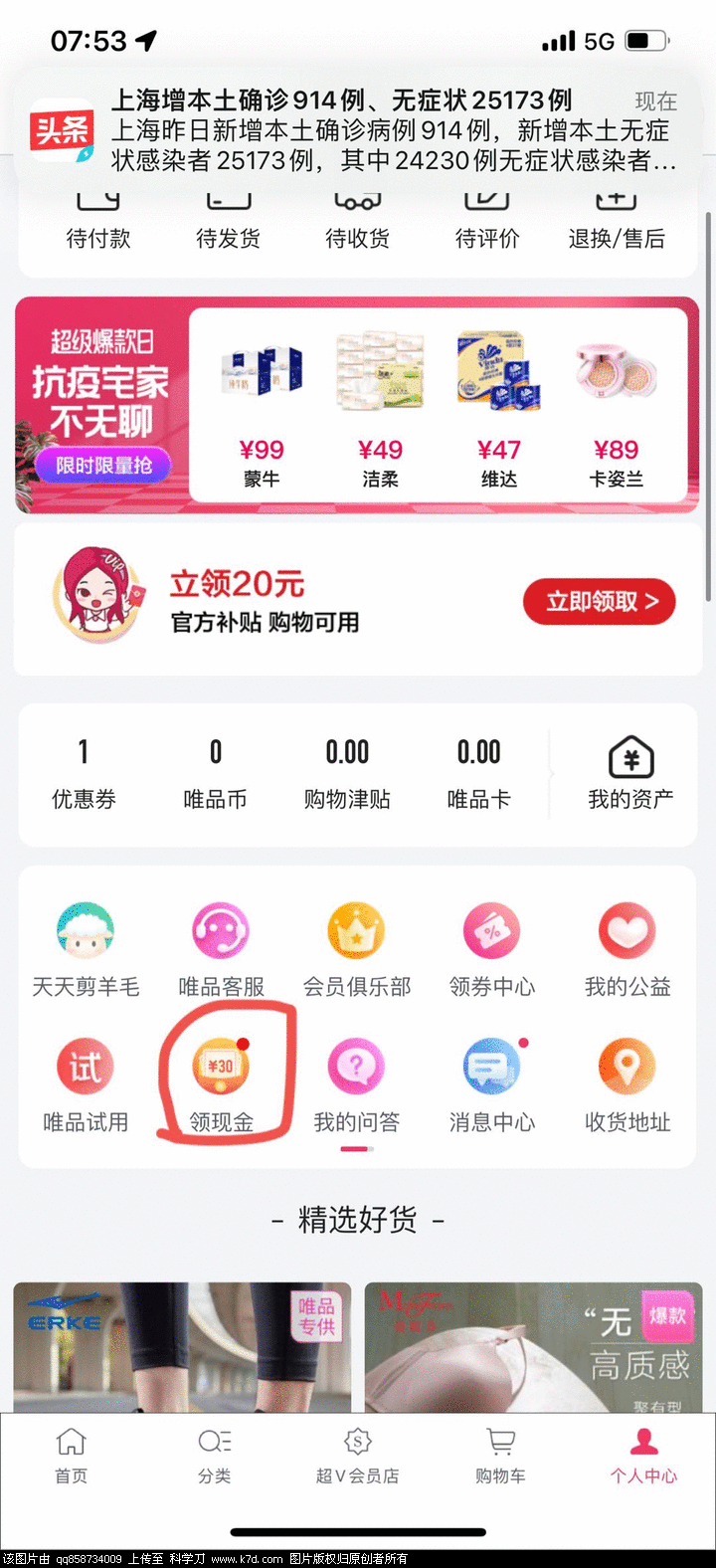The height and width of the screenshot is (1568, 716).
Task: Switch to the 购物车 tab
Action: [500, 1456]
